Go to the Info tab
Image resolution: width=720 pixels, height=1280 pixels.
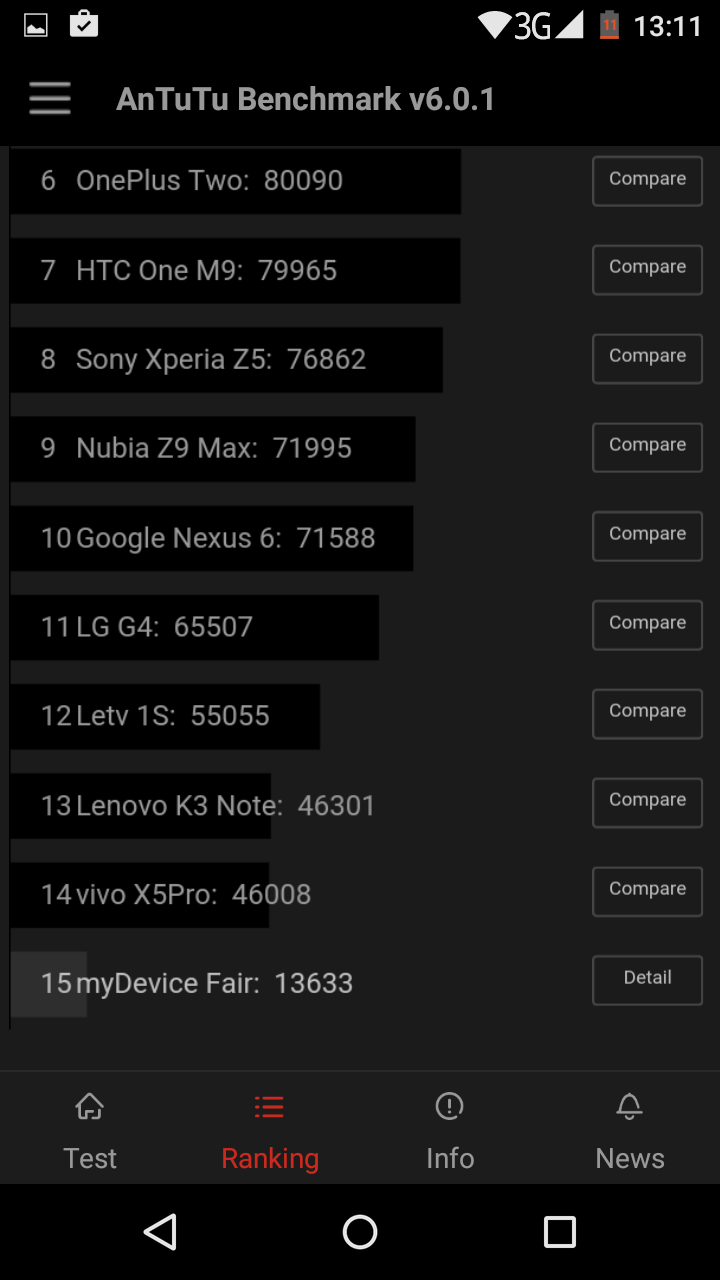click(450, 1130)
